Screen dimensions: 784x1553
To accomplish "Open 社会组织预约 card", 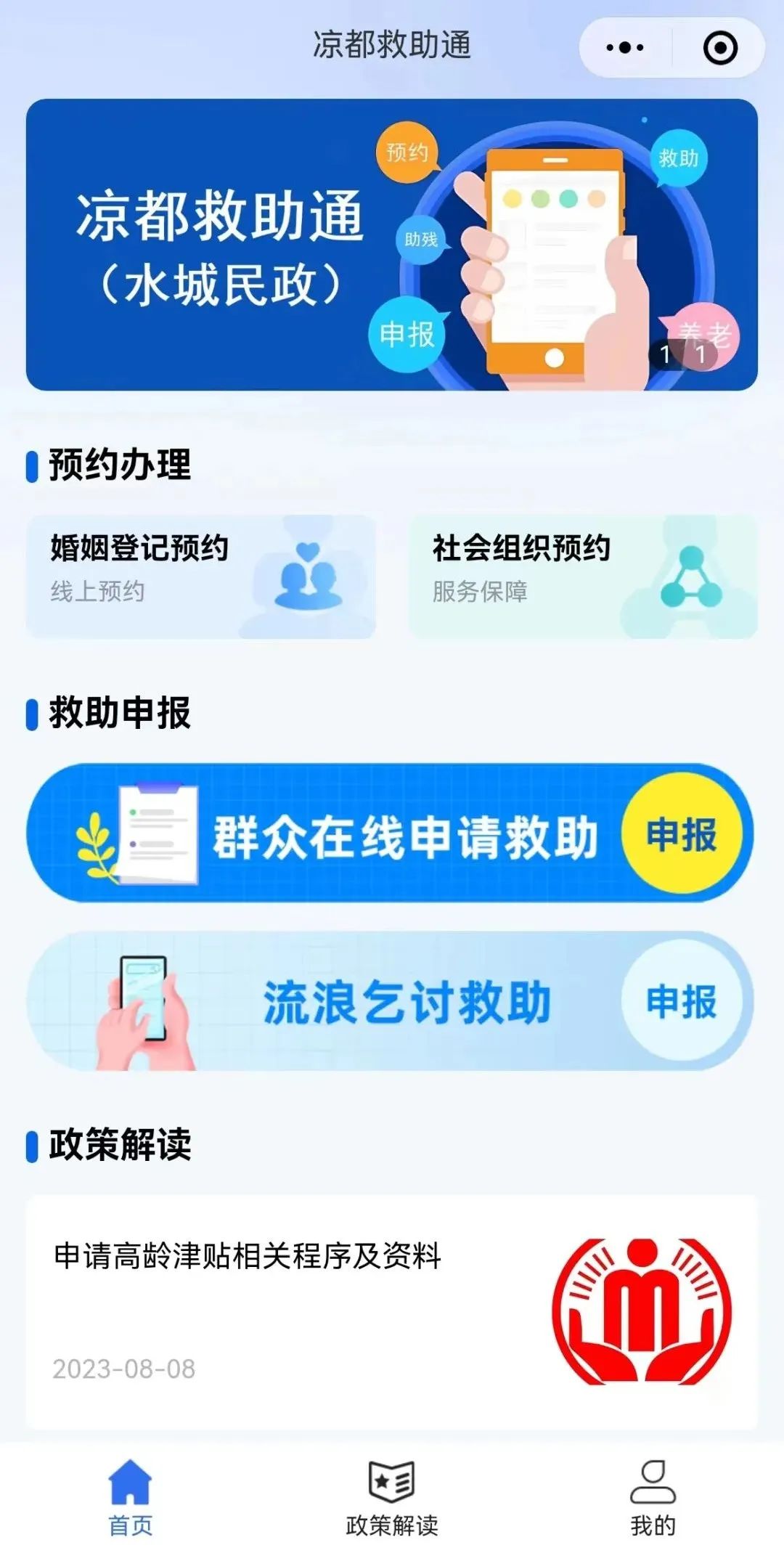I will (583, 576).
